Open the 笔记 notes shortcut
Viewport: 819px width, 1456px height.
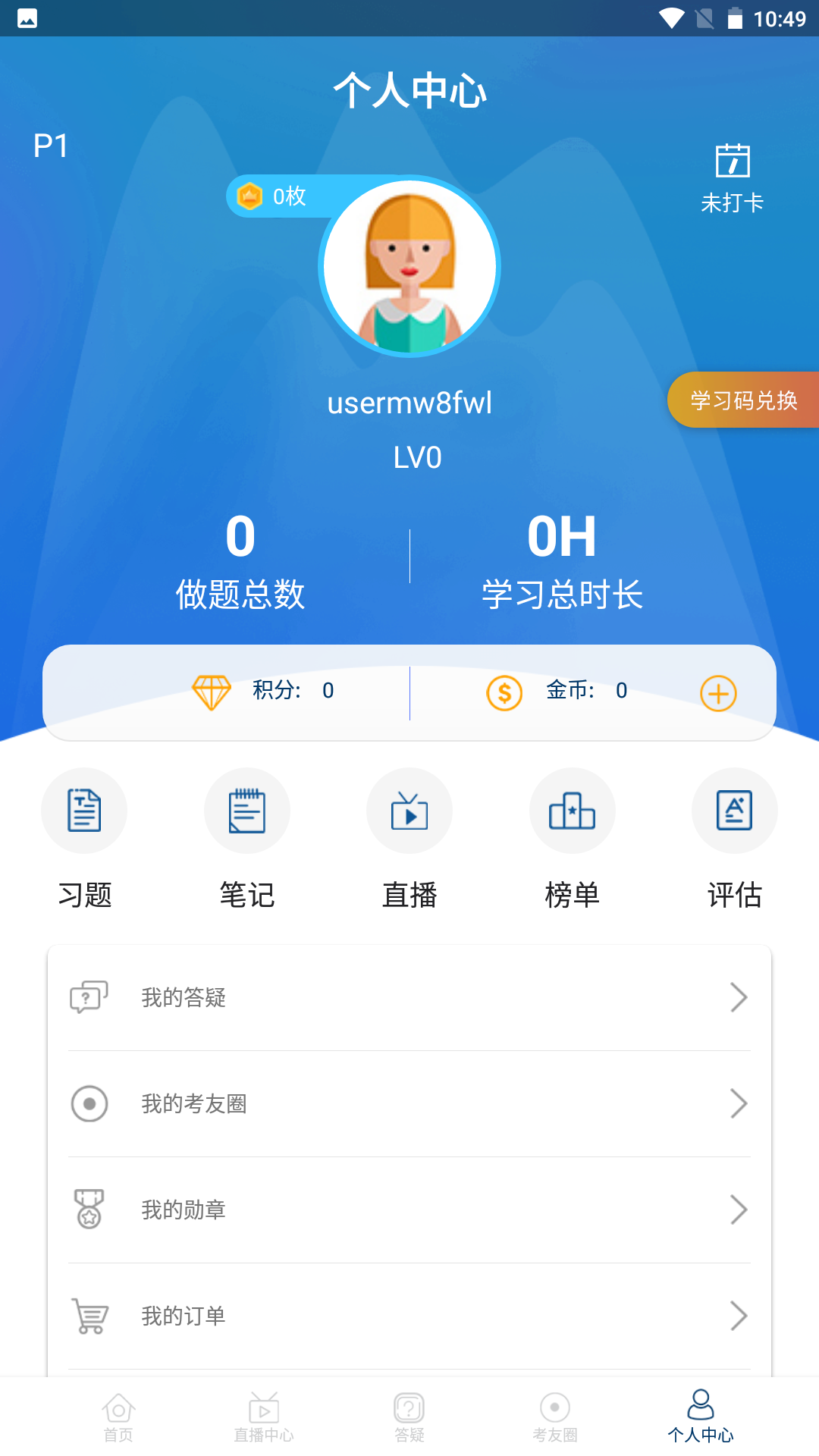click(247, 811)
